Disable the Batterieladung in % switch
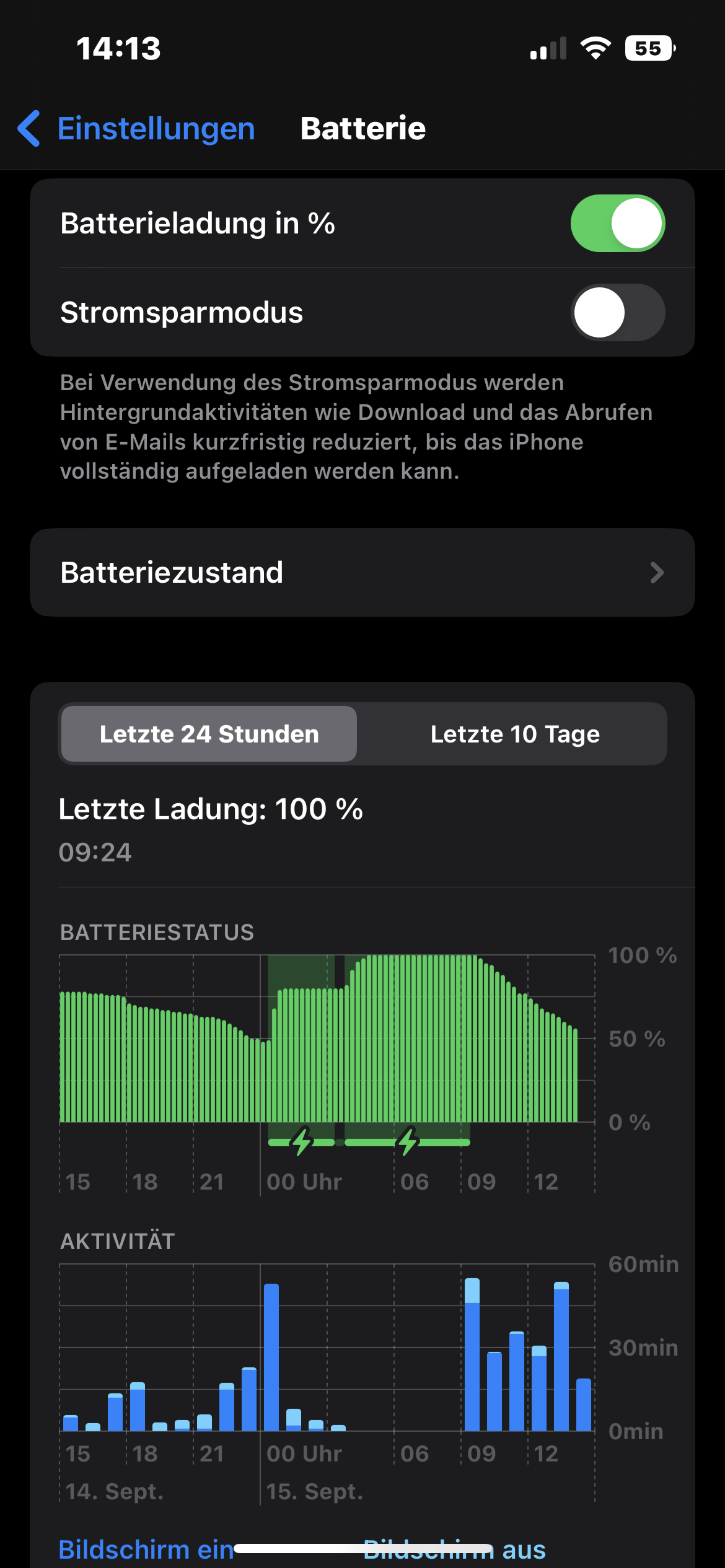The width and height of the screenshot is (725, 1568). (x=617, y=224)
